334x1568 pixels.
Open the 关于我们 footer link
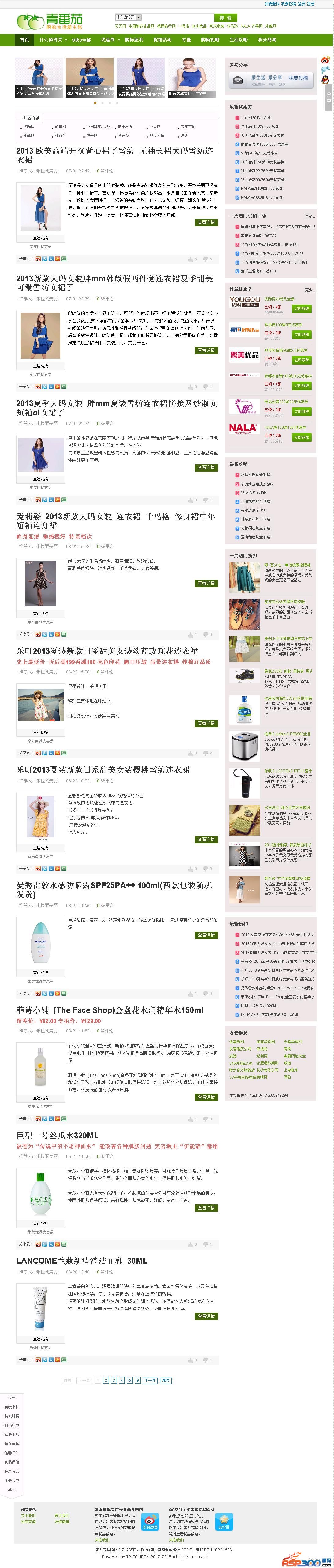(28, 1516)
